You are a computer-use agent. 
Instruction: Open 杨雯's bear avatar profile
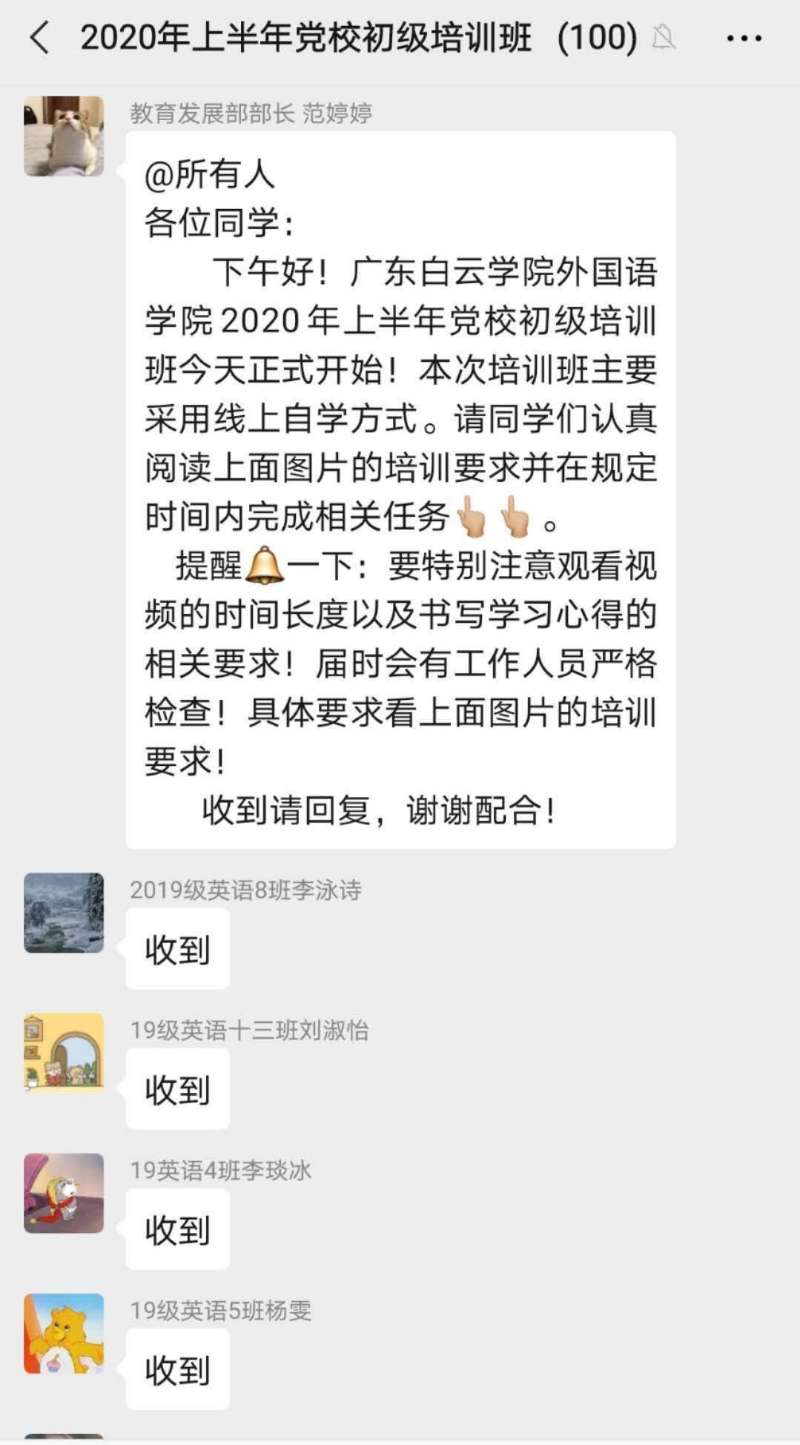(x=64, y=1333)
